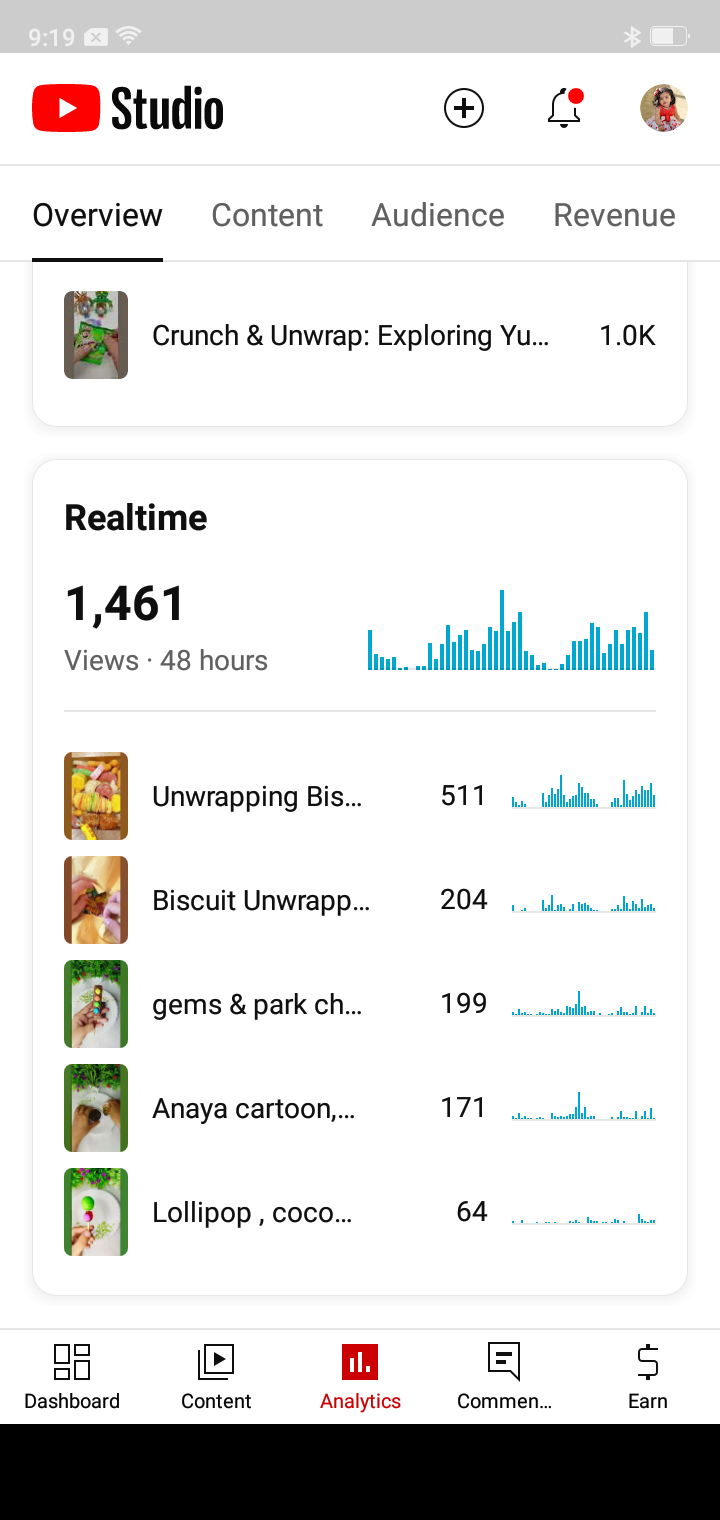The width and height of the screenshot is (720, 1520).
Task: Open Content in bottom navigation
Action: tap(216, 1376)
